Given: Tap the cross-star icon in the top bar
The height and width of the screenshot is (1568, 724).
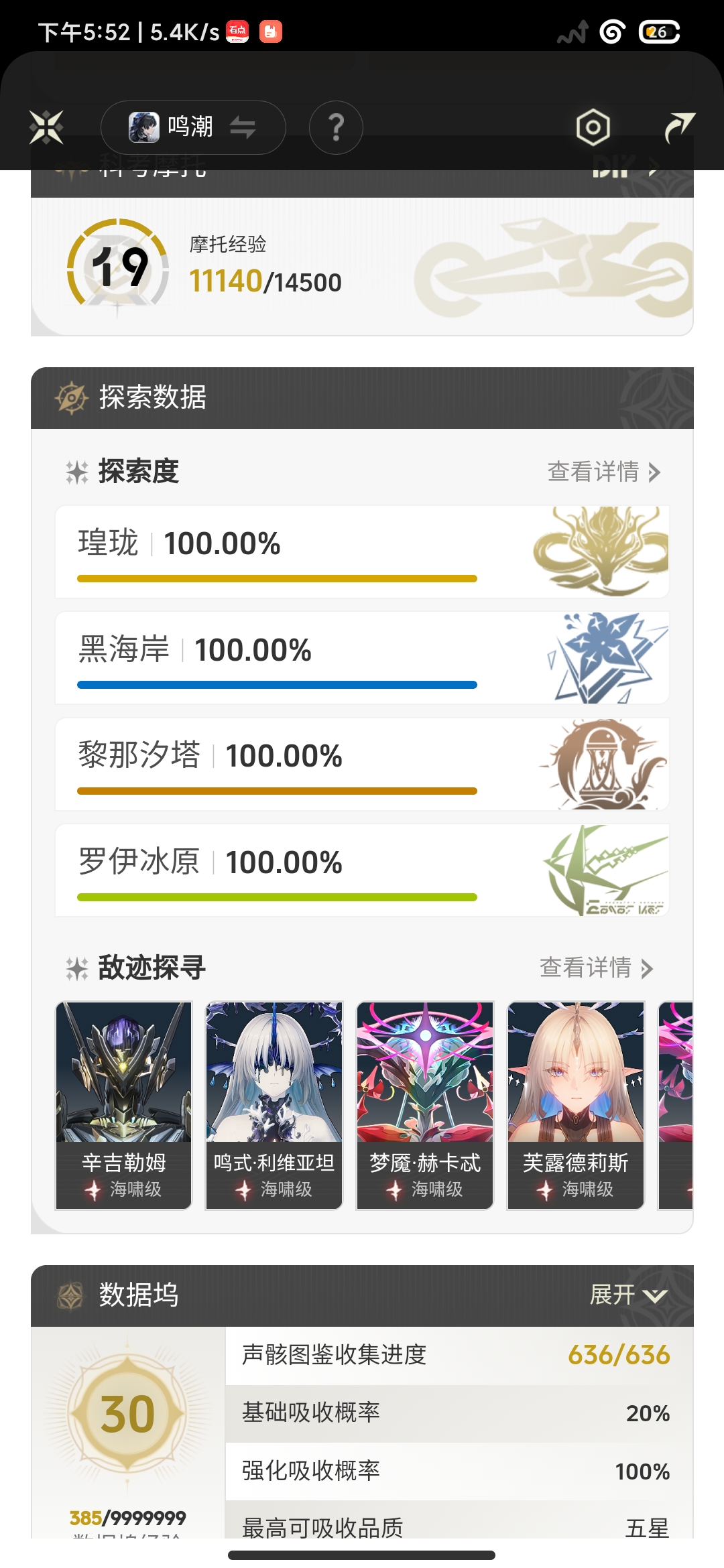Looking at the screenshot, I should pyautogui.click(x=46, y=127).
